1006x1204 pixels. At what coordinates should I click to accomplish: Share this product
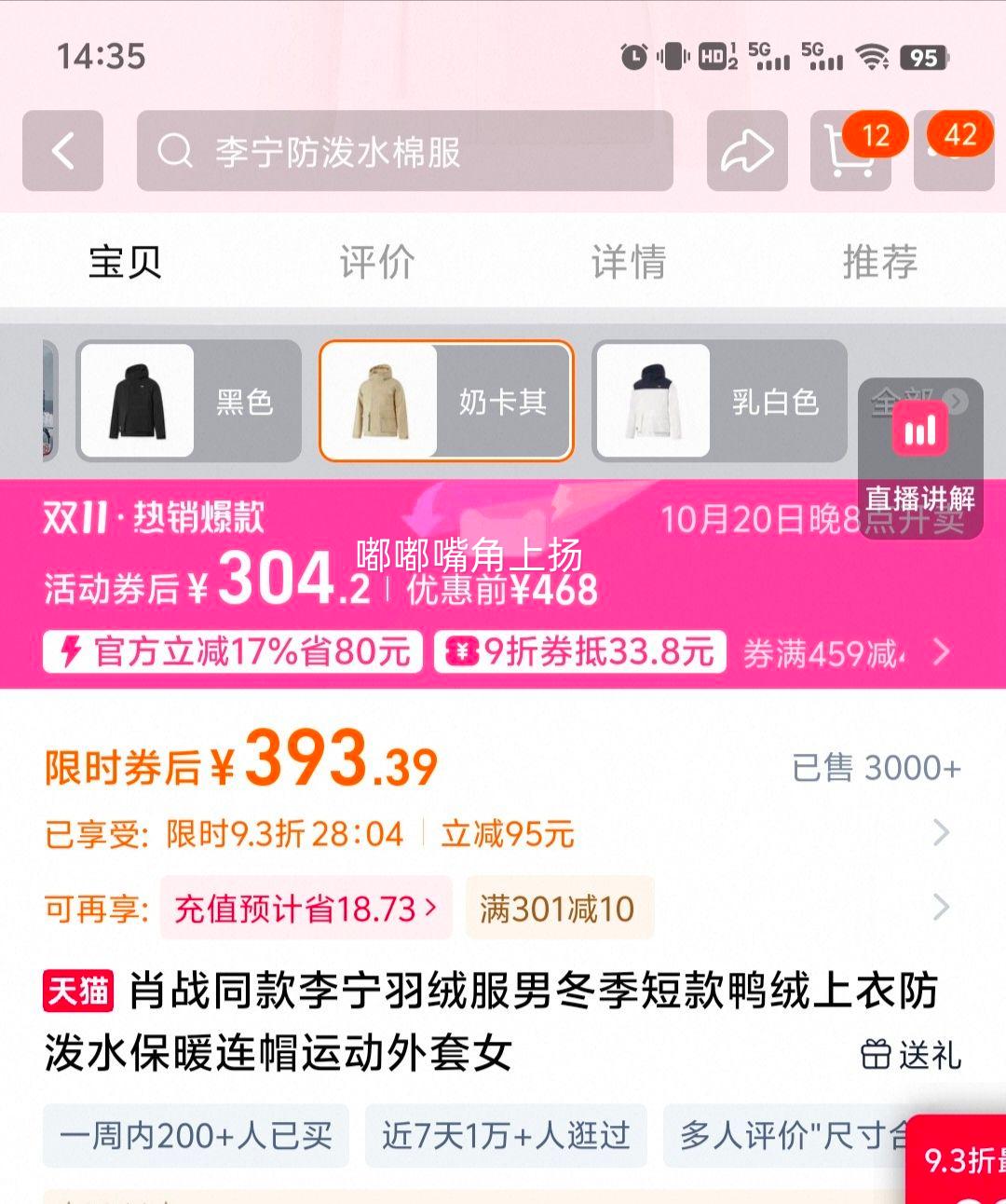(x=747, y=151)
